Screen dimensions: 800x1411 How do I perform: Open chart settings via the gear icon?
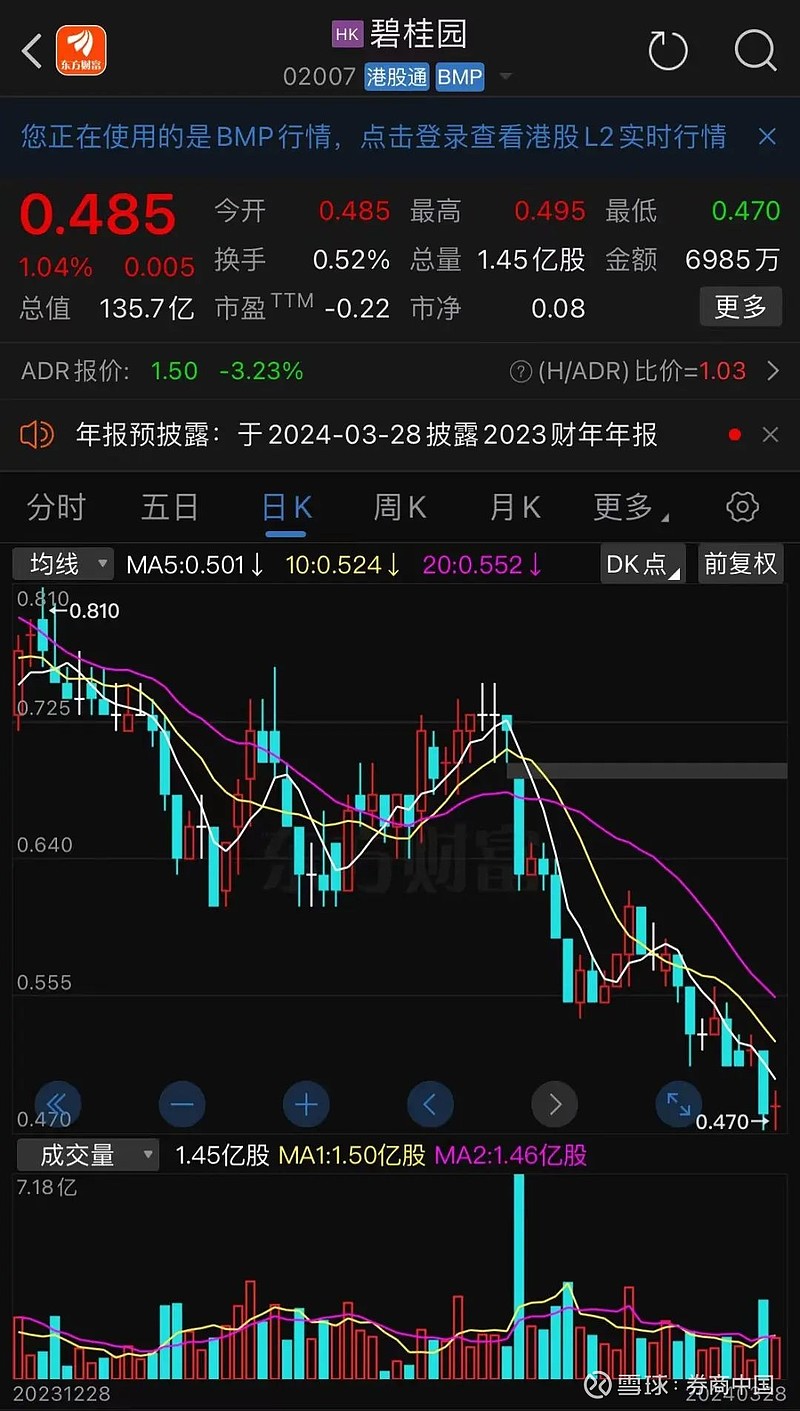(x=741, y=507)
